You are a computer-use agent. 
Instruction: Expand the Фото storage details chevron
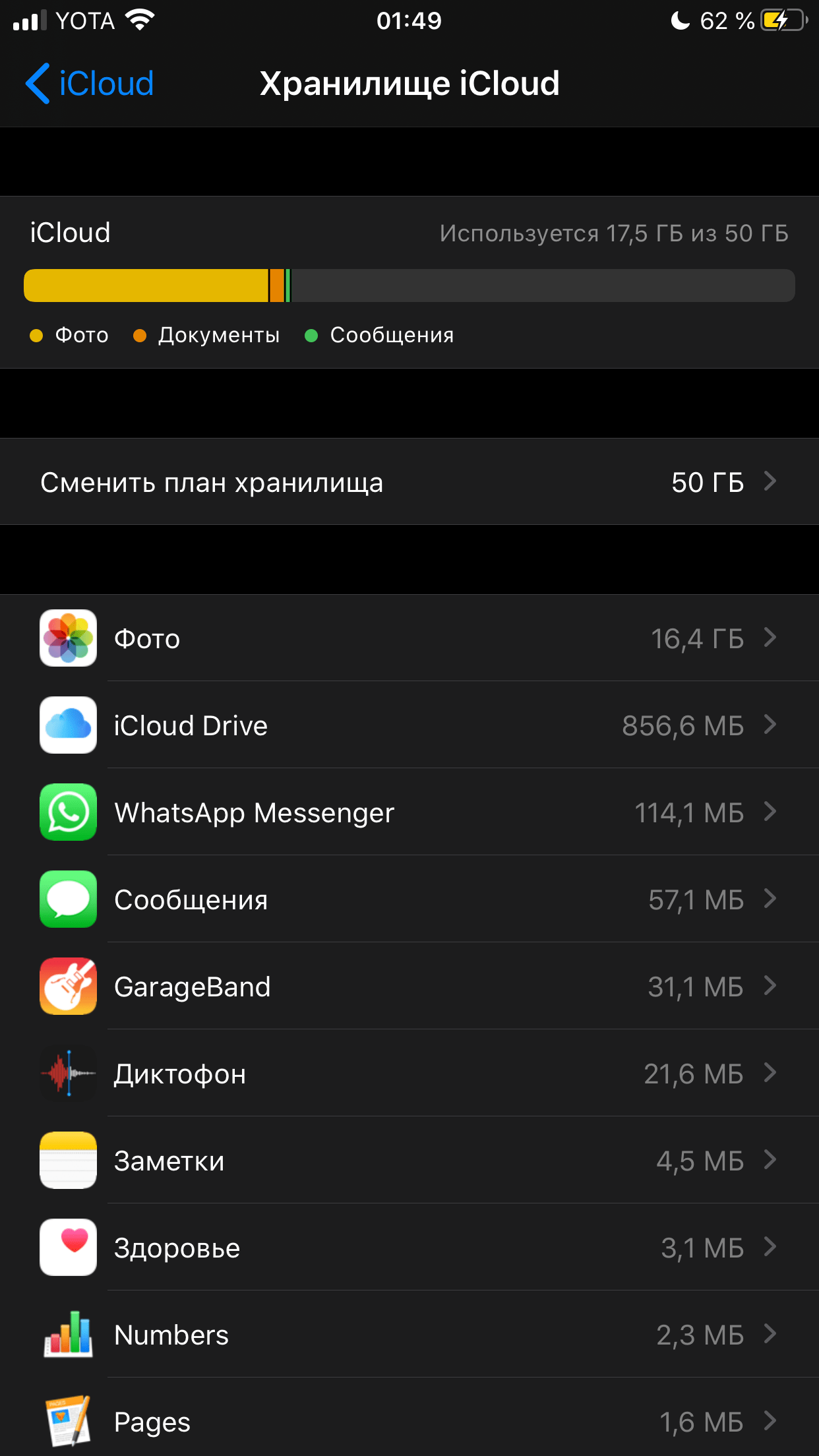click(x=770, y=638)
